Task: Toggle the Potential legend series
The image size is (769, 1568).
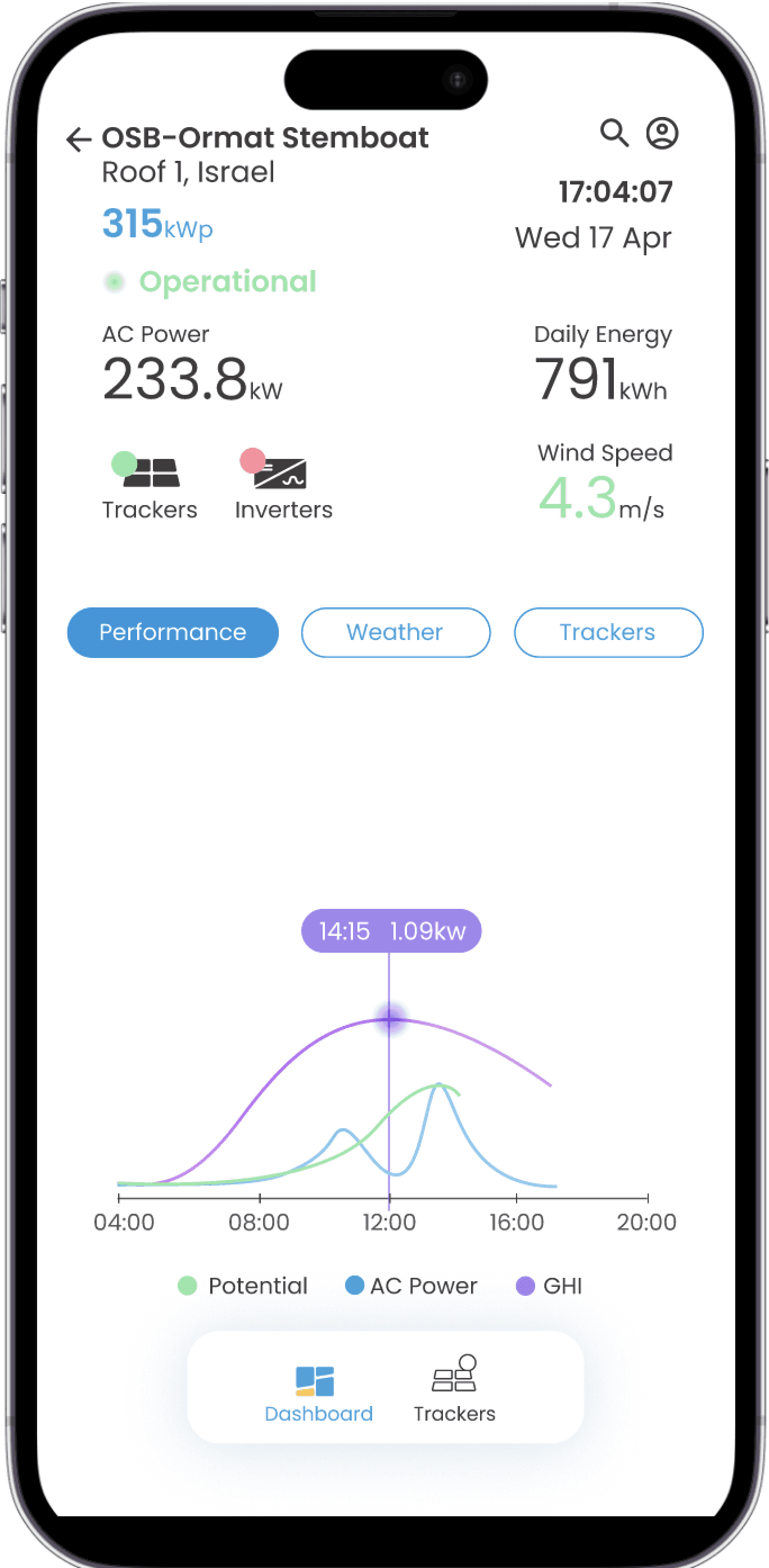Action: pos(243,1286)
